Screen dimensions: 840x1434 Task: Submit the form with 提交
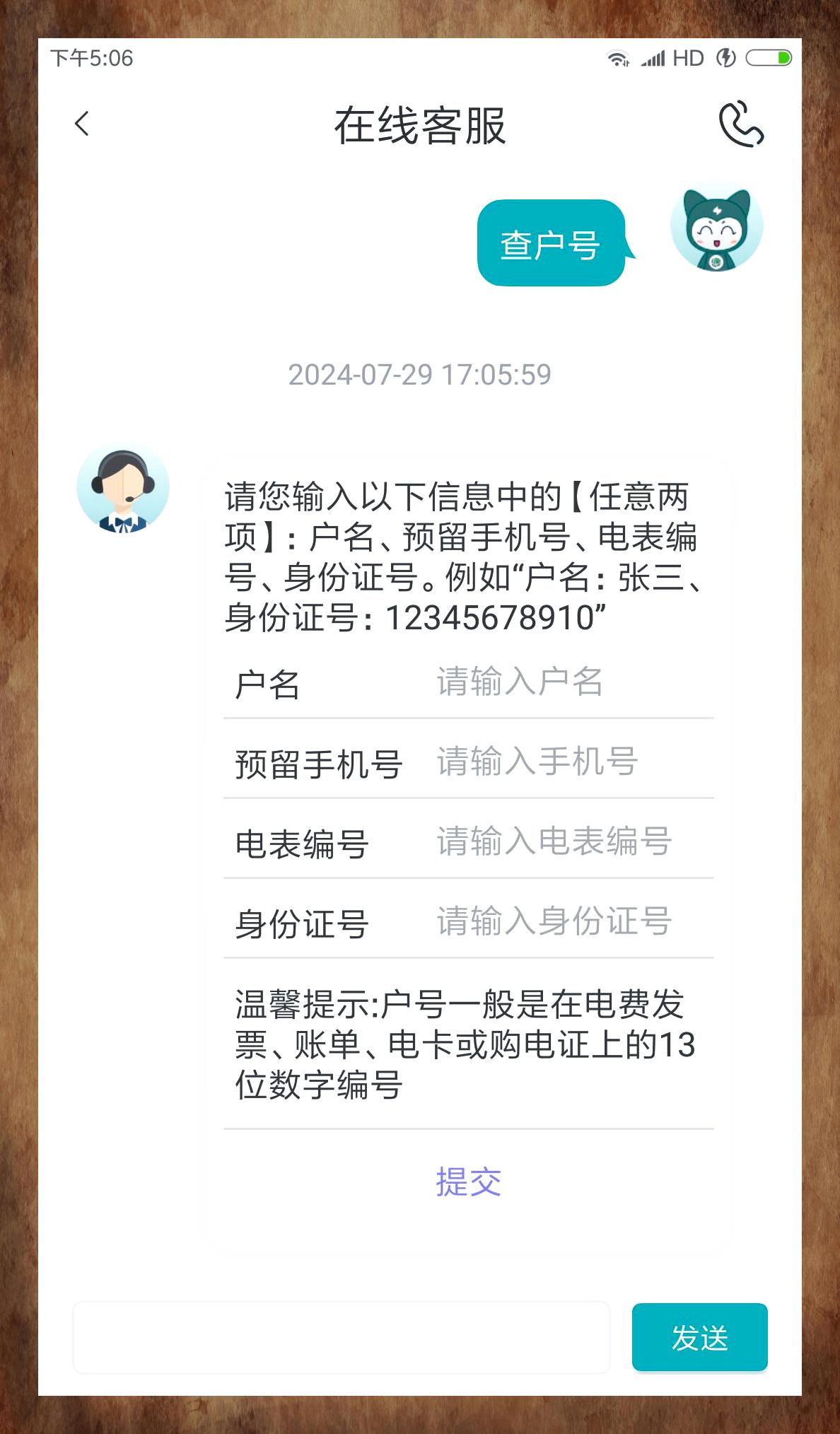(468, 1182)
